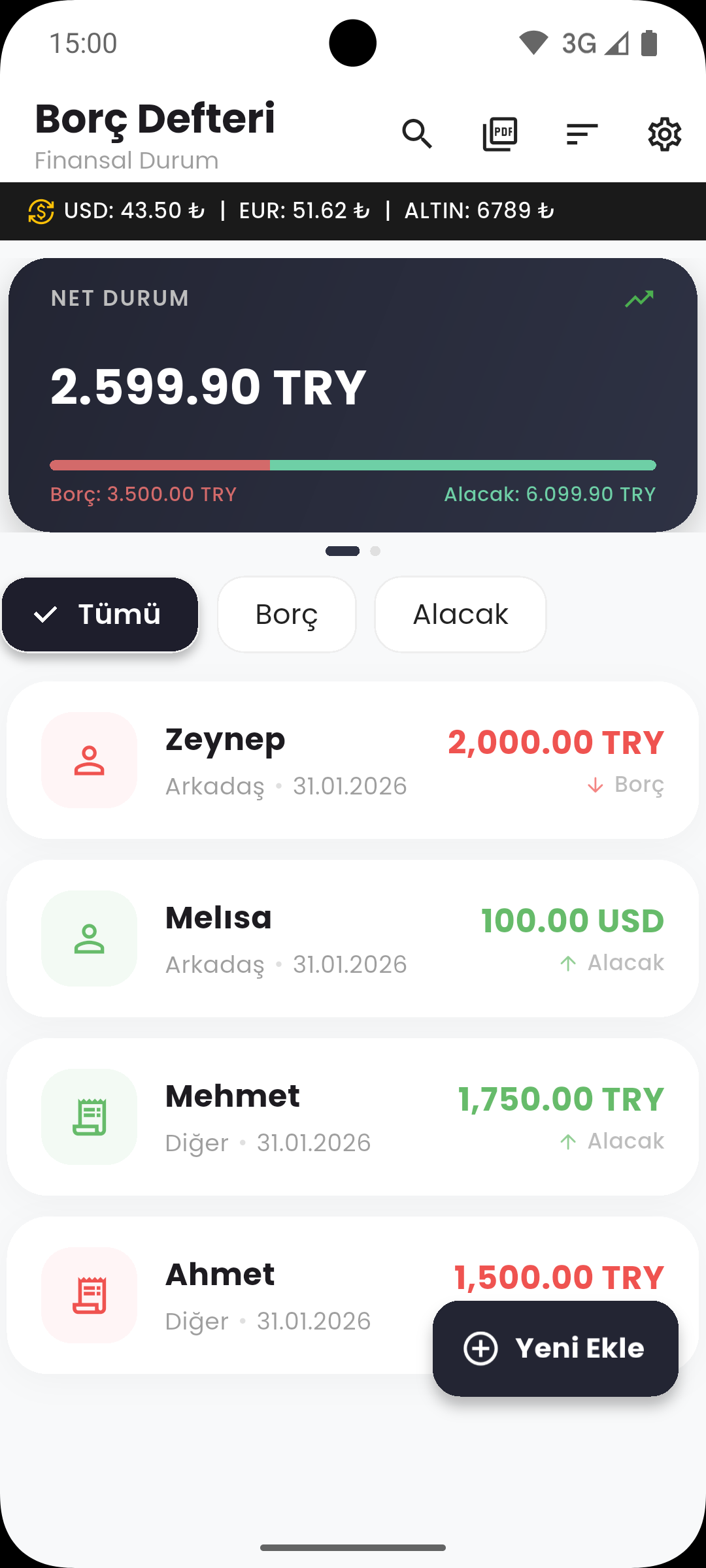Open app settings via gear icon
This screenshot has height=1568, width=706.
click(664, 134)
